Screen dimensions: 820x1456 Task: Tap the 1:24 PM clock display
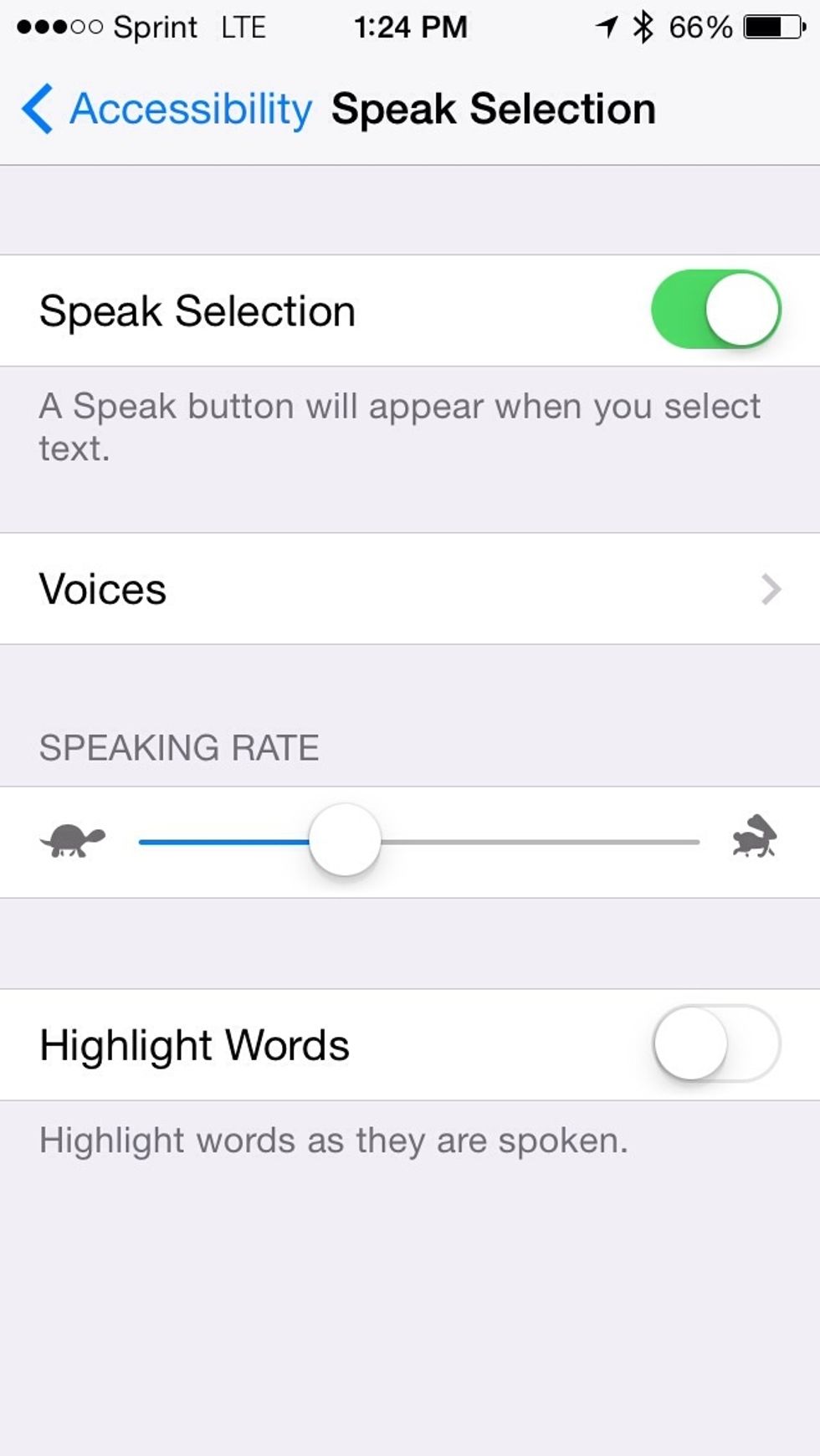tap(410, 26)
